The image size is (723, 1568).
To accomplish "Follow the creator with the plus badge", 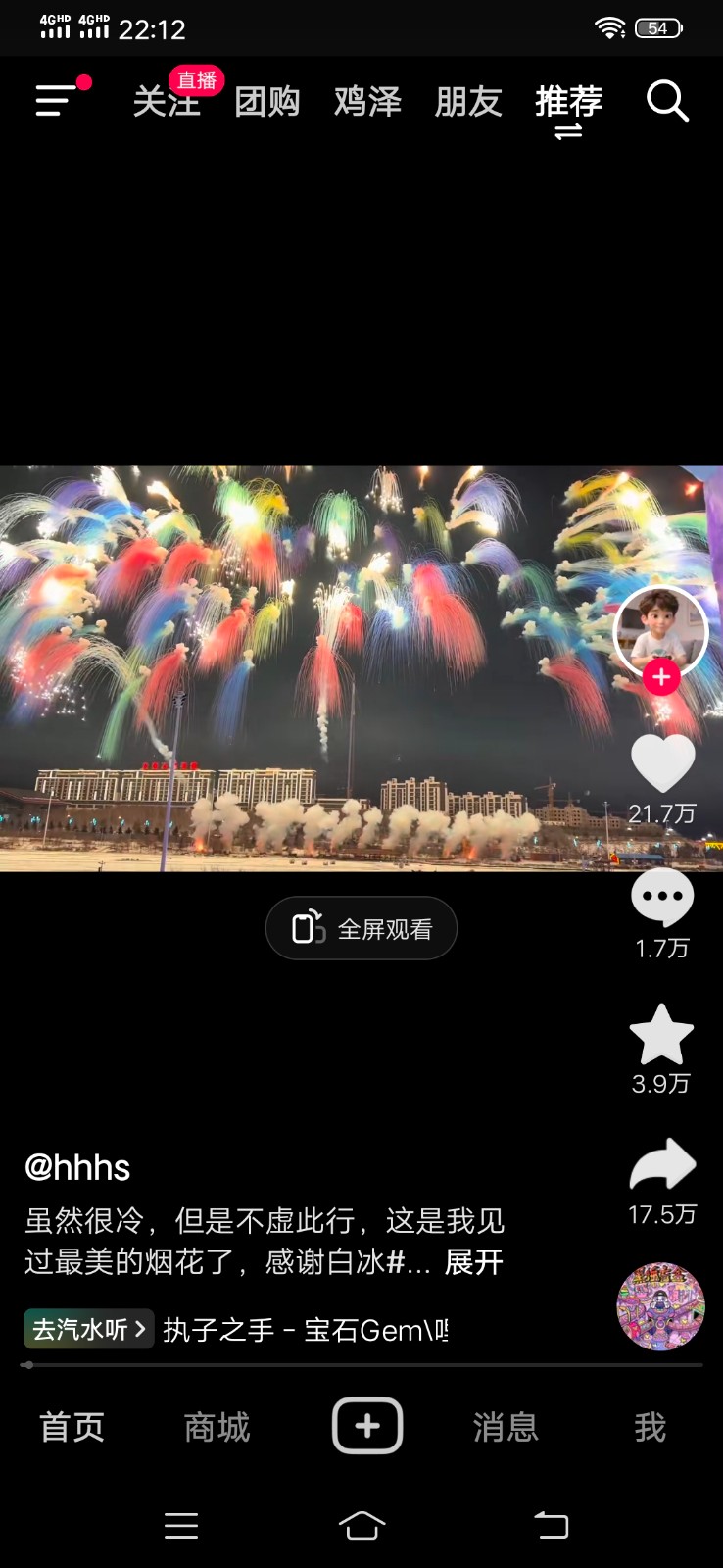I will (x=661, y=676).
